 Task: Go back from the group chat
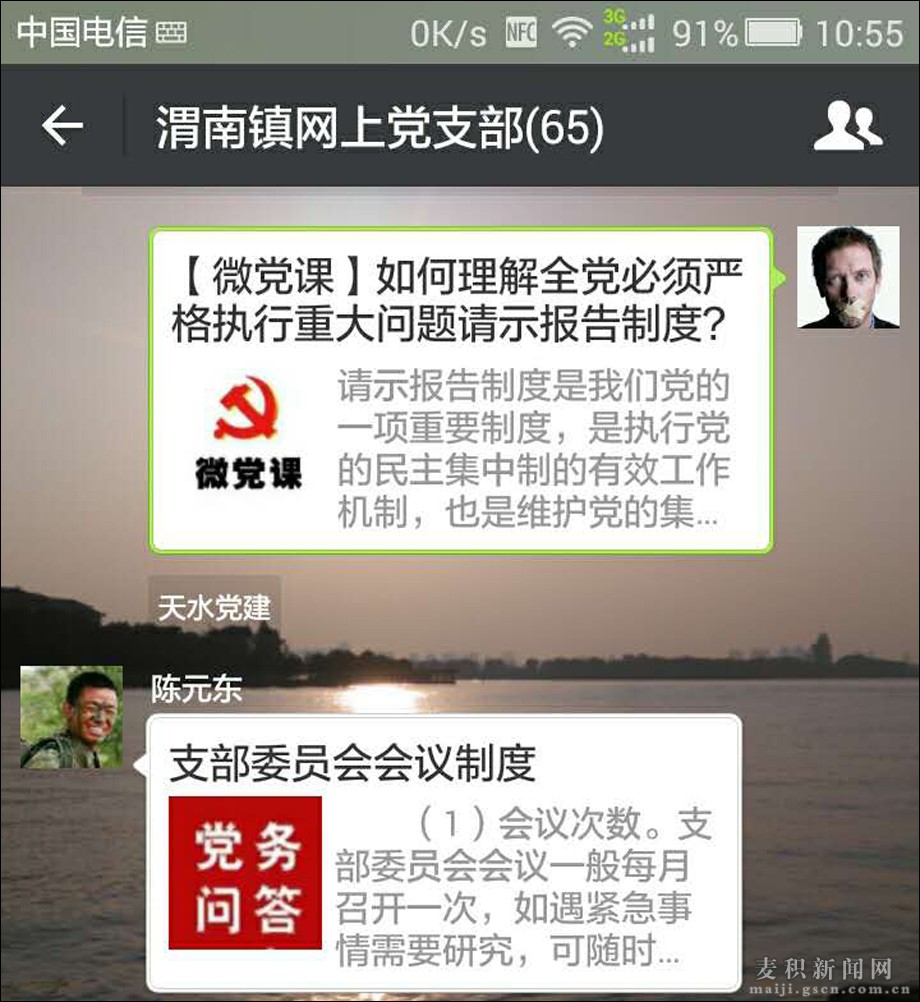(x=62, y=127)
